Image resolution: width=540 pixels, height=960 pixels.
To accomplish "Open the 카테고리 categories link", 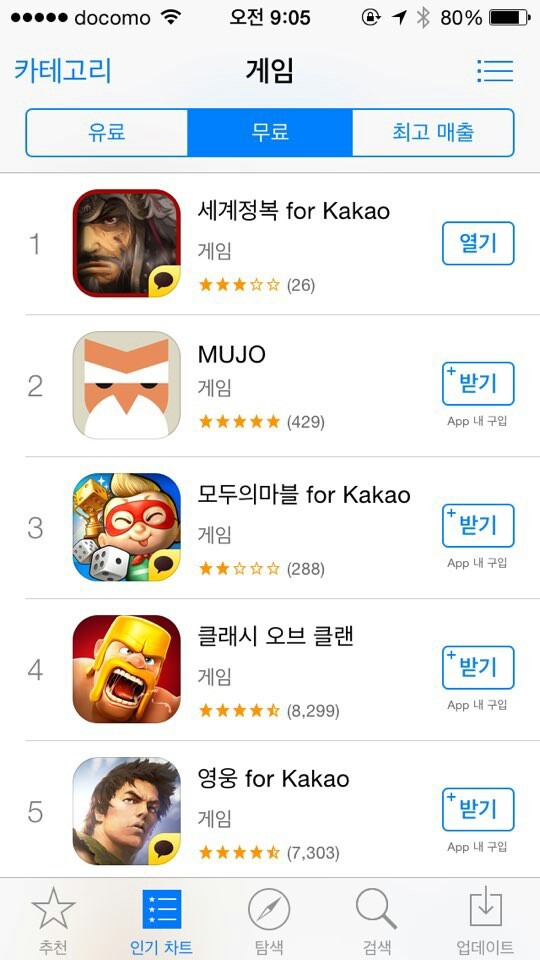I will pyautogui.click(x=62, y=70).
